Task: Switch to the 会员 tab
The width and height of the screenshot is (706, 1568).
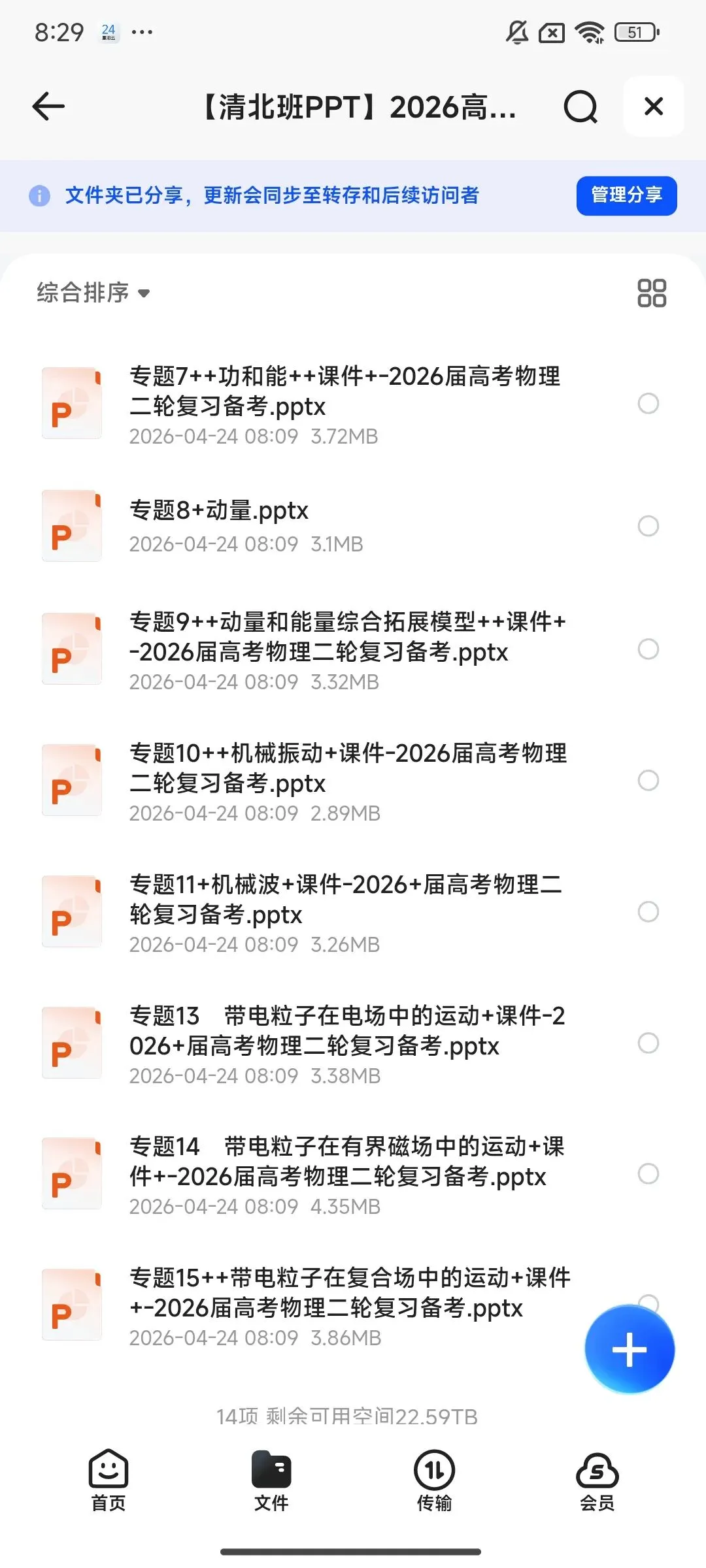Action: pos(597,1480)
